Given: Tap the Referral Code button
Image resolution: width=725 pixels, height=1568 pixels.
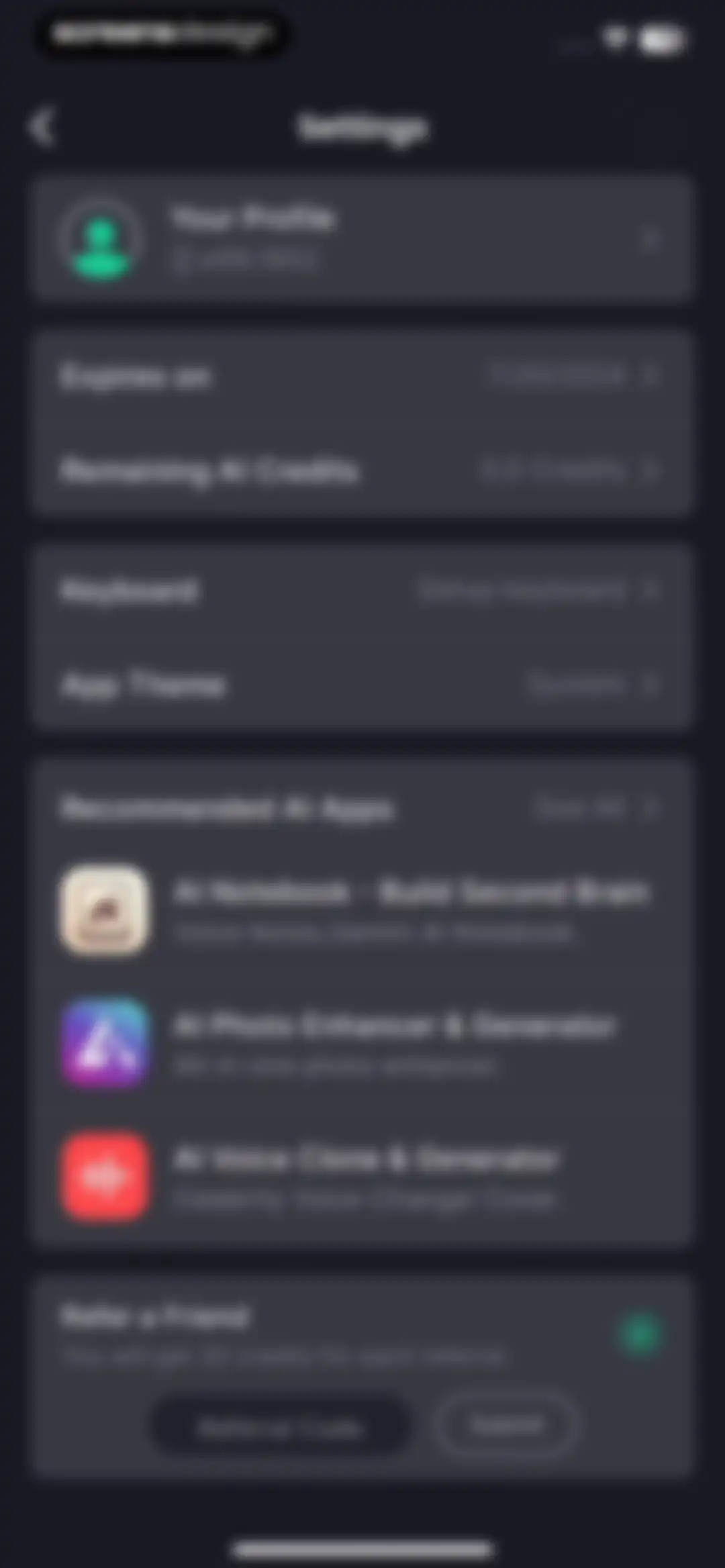Looking at the screenshot, I should pos(281,1424).
